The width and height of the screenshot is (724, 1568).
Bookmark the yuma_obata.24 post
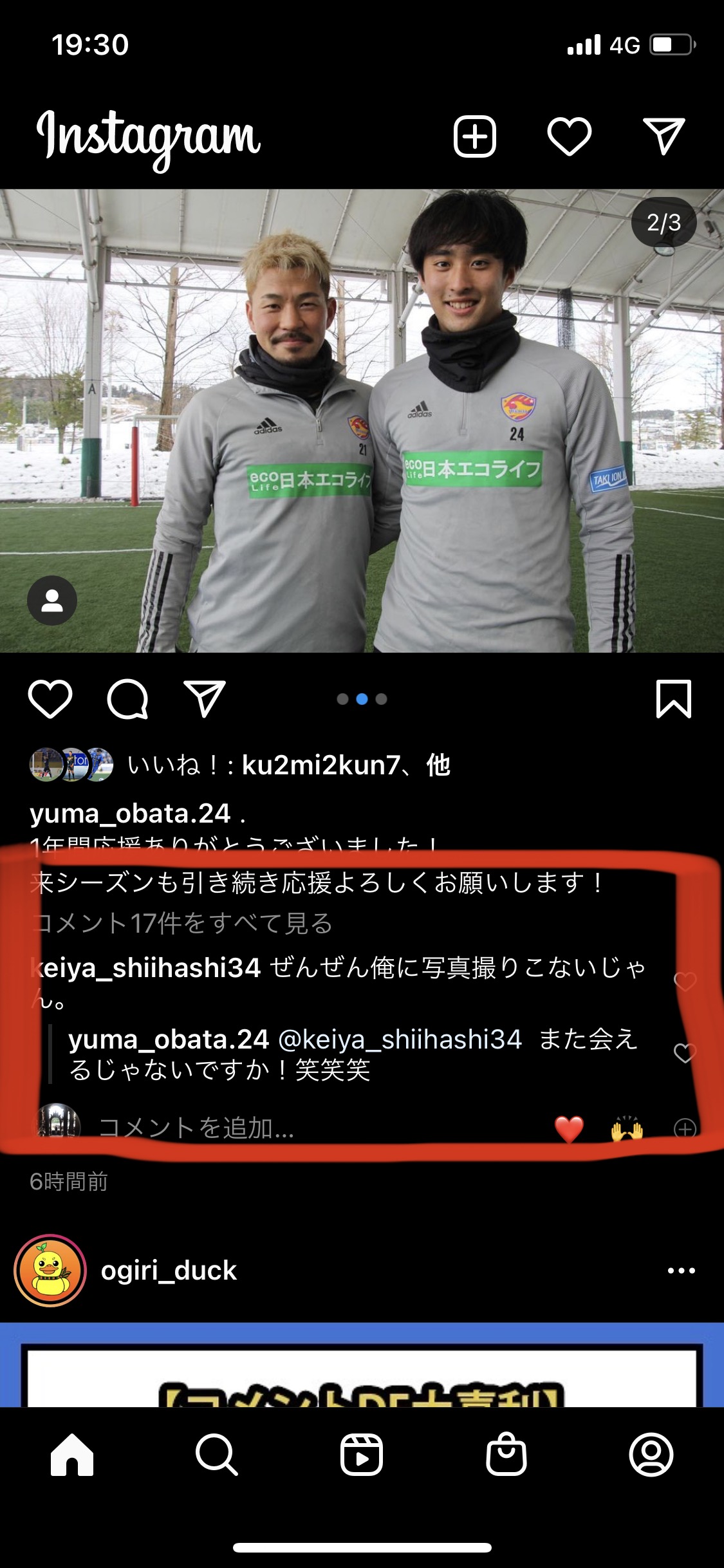pyautogui.click(x=673, y=699)
